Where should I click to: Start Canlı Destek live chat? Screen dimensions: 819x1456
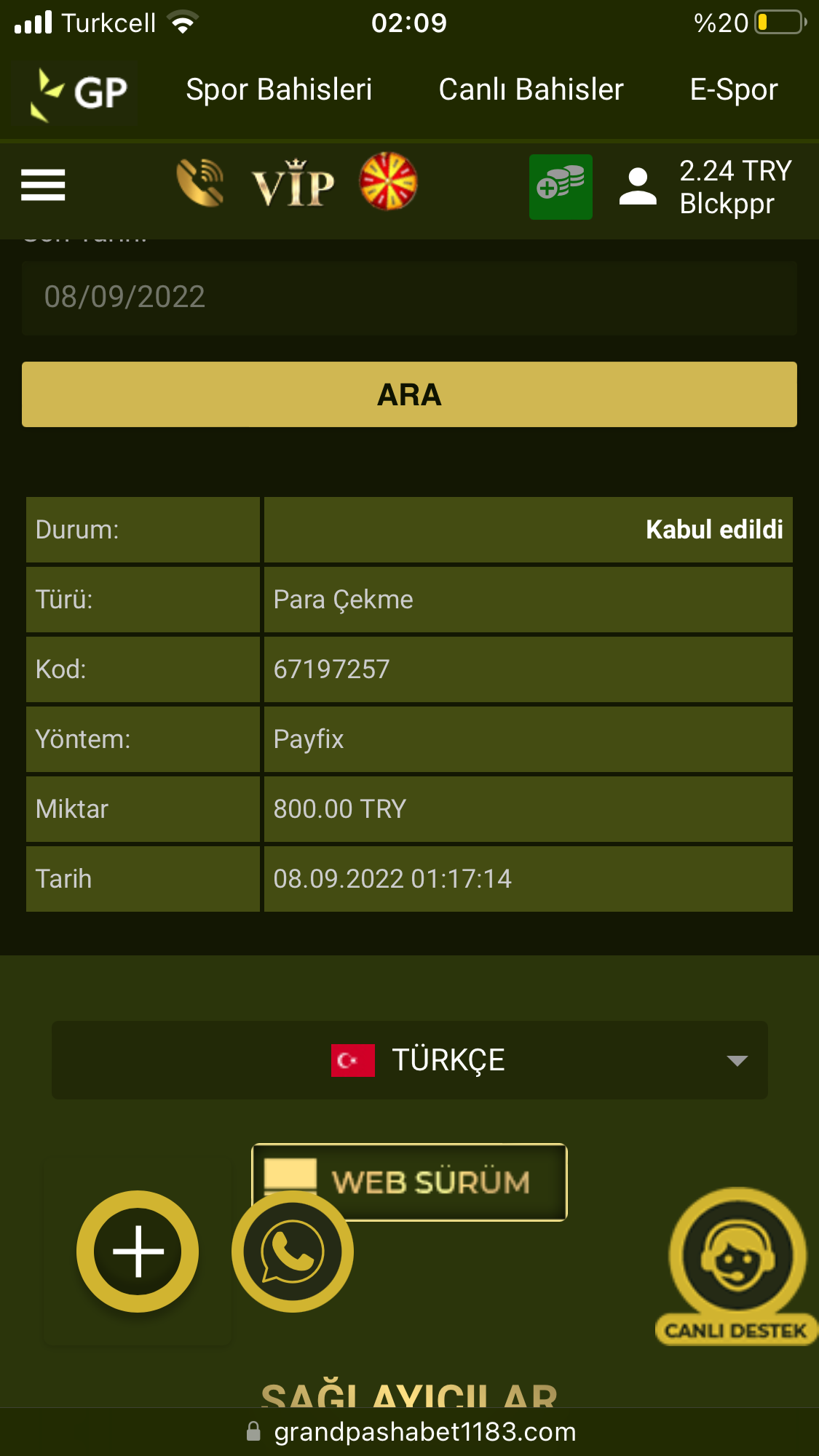pos(737,1266)
